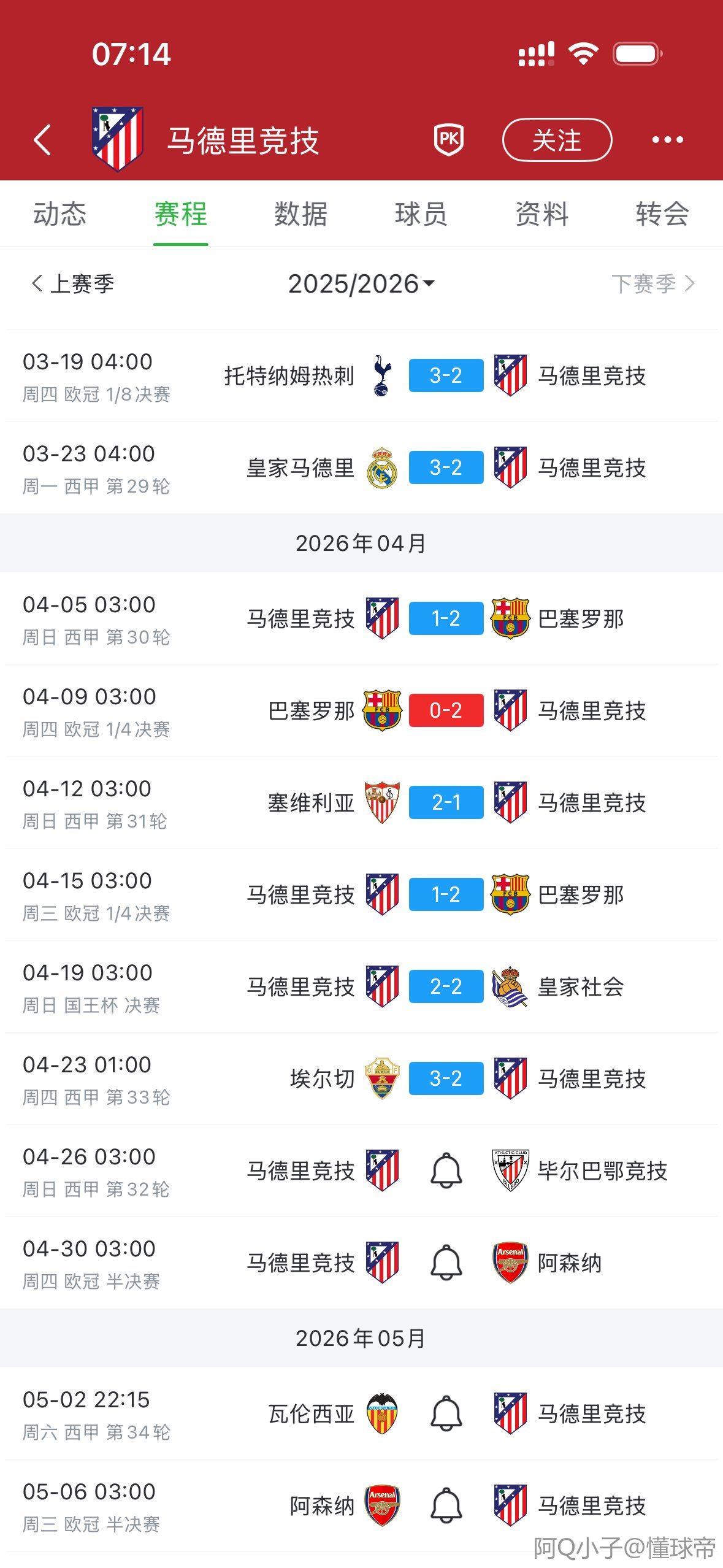723x1568 pixels.
Task: Go back using the top-left arrow
Action: [42, 140]
